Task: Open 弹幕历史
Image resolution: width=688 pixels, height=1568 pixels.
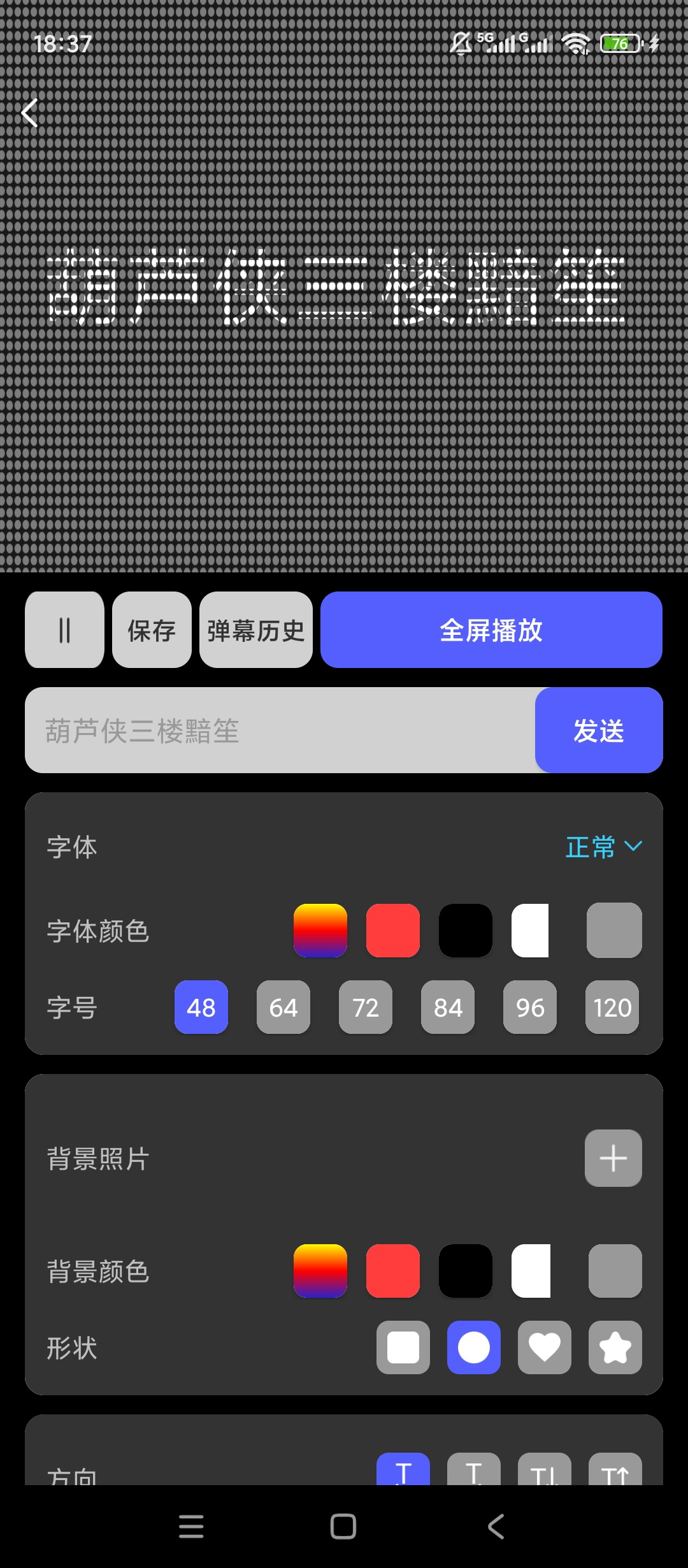Action: [255, 630]
